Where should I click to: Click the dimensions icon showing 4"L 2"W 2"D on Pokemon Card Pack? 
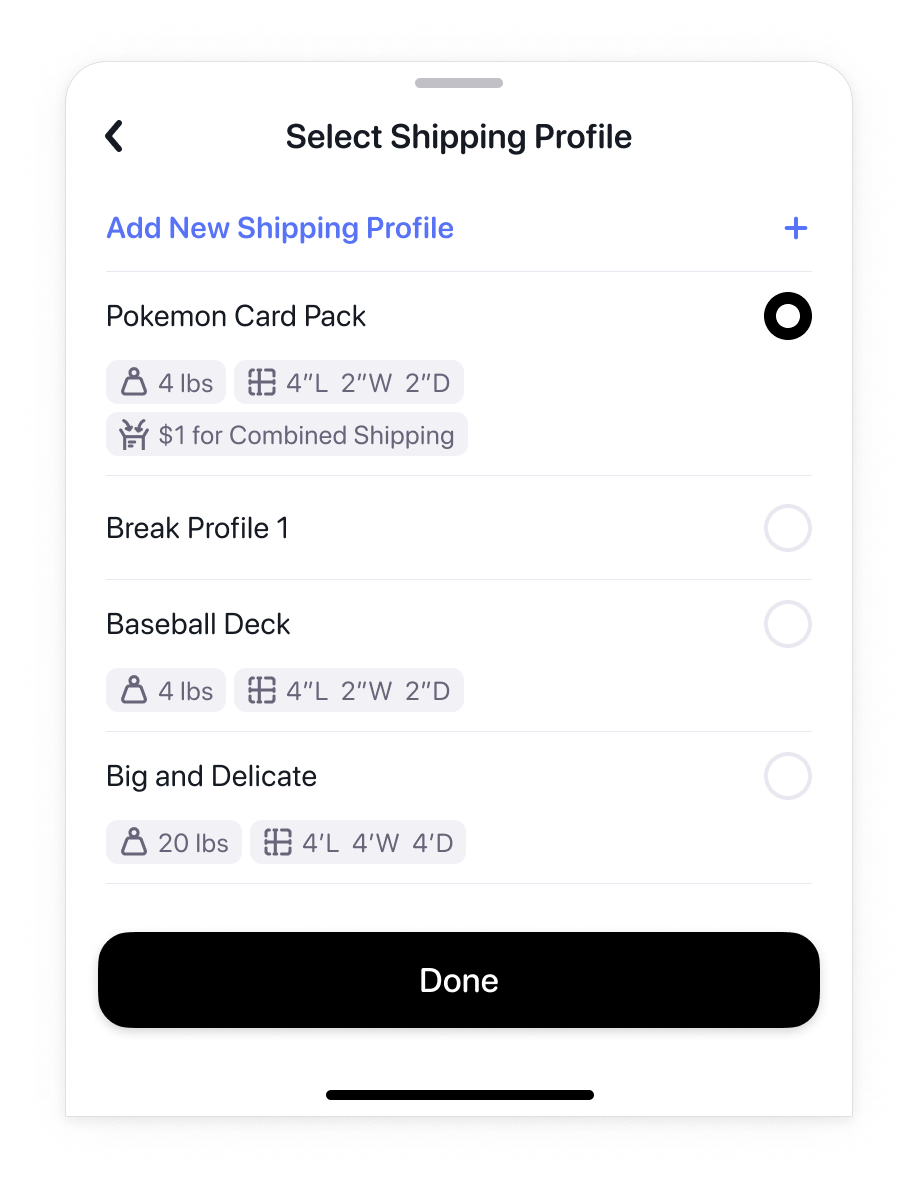[261, 382]
